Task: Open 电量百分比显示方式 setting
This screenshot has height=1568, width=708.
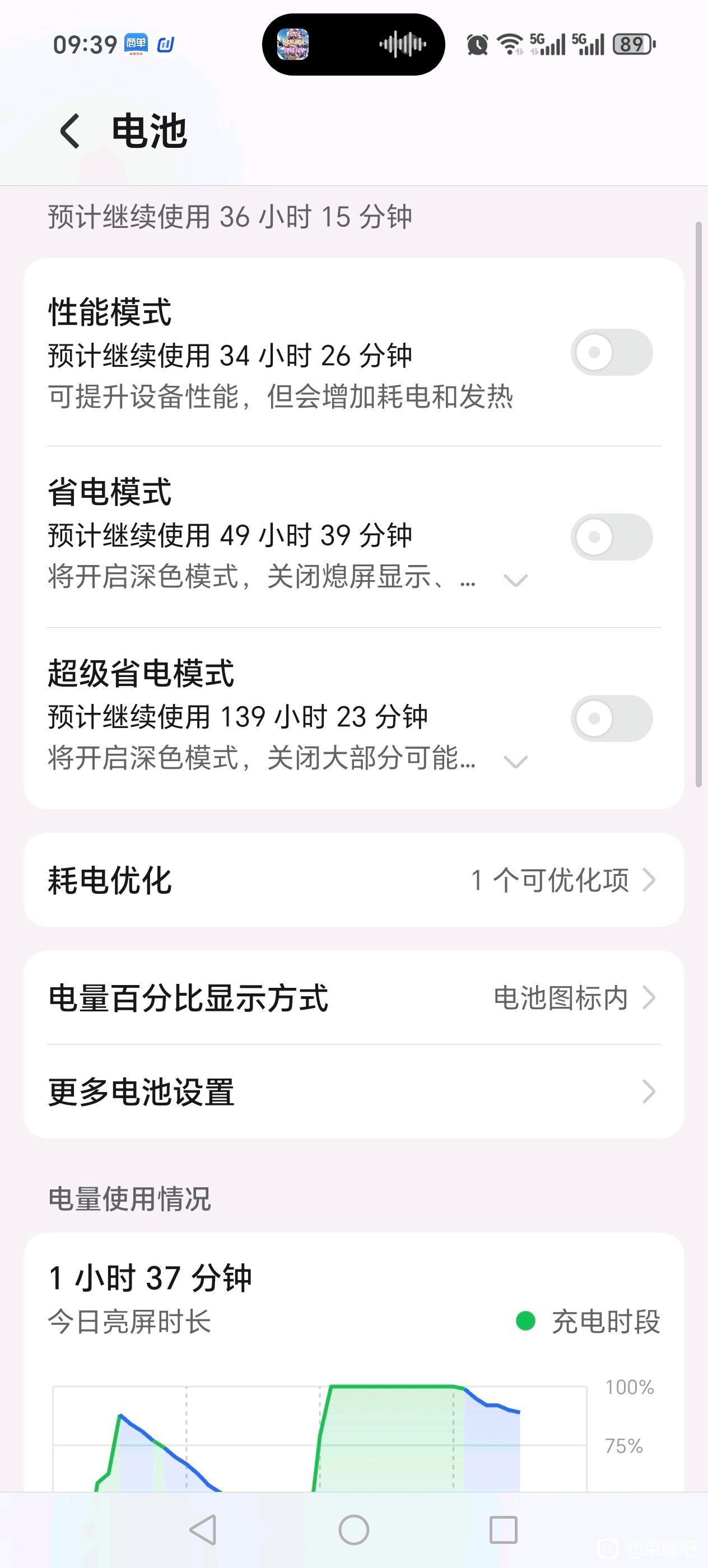Action: (x=353, y=998)
